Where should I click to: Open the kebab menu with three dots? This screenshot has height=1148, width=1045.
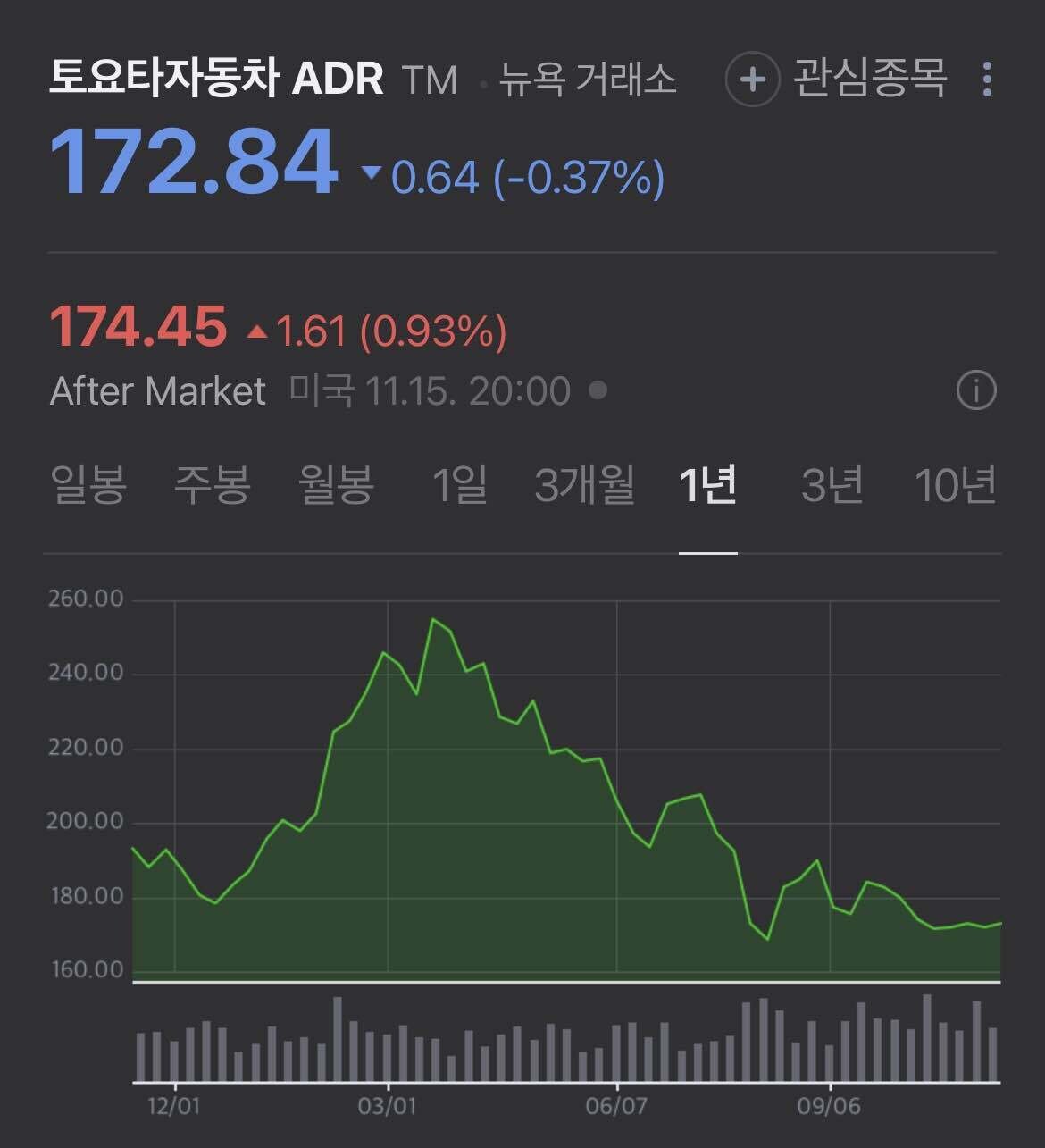coord(985,79)
